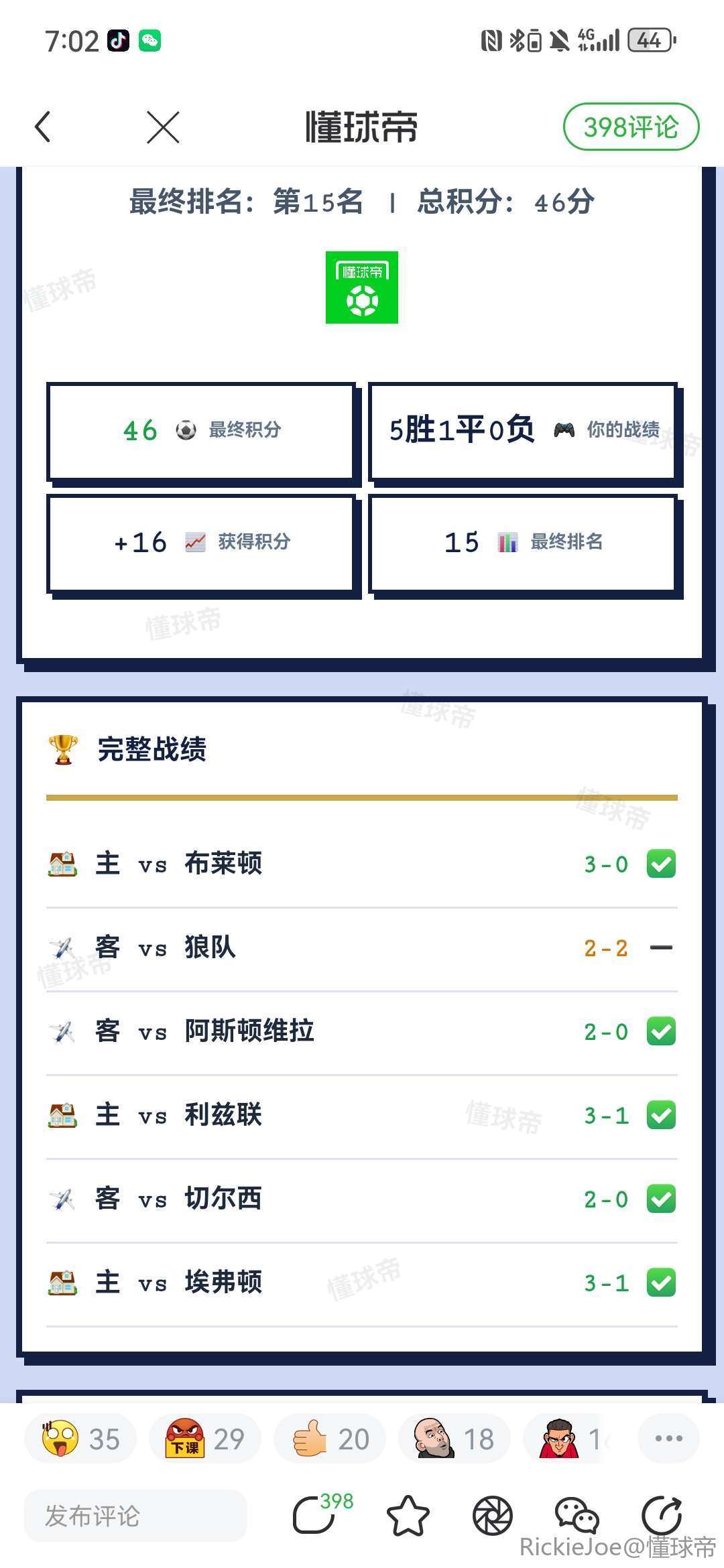Go back using the left arrow
Viewport: 724px width, 1568px height.
point(43,127)
